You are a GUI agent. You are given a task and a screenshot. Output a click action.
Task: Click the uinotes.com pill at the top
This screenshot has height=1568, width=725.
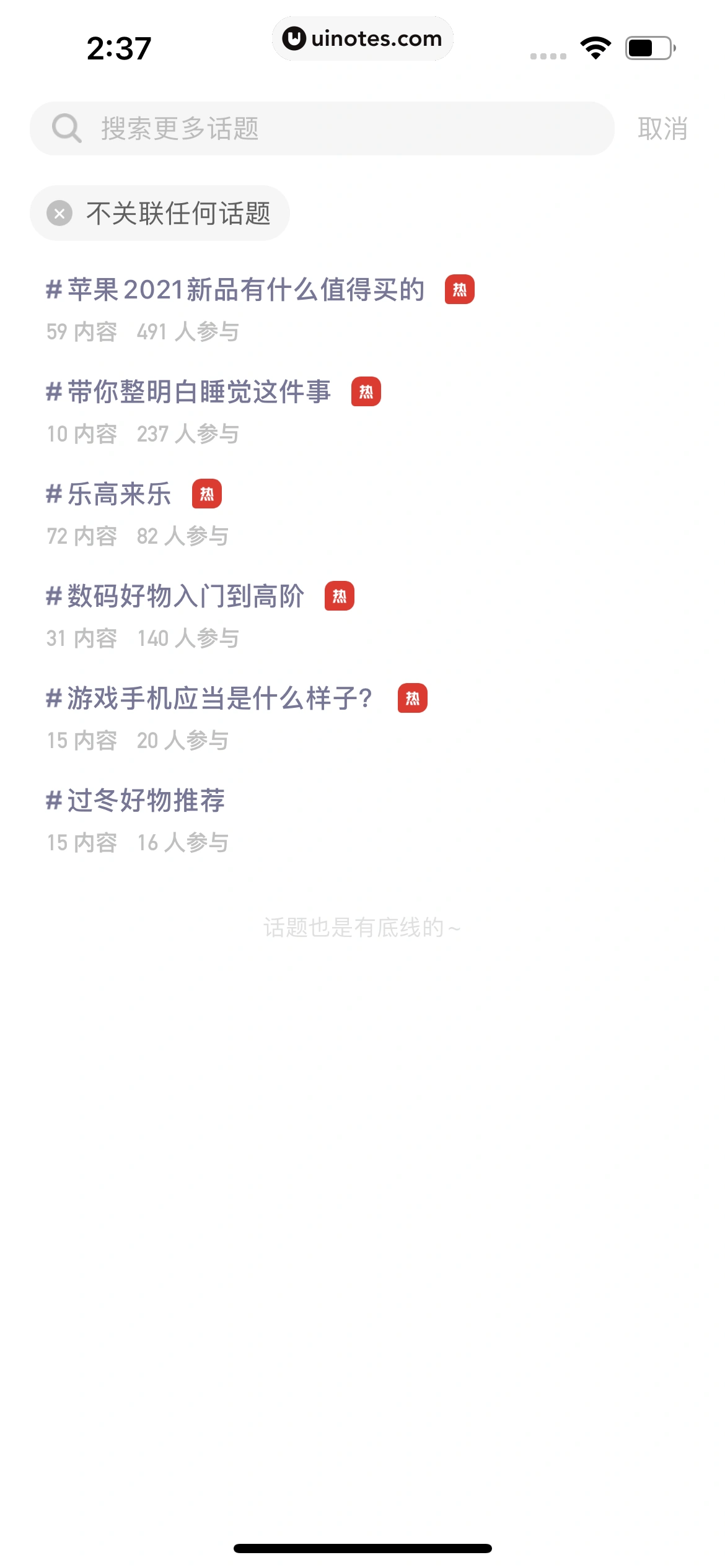pyautogui.click(x=362, y=38)
